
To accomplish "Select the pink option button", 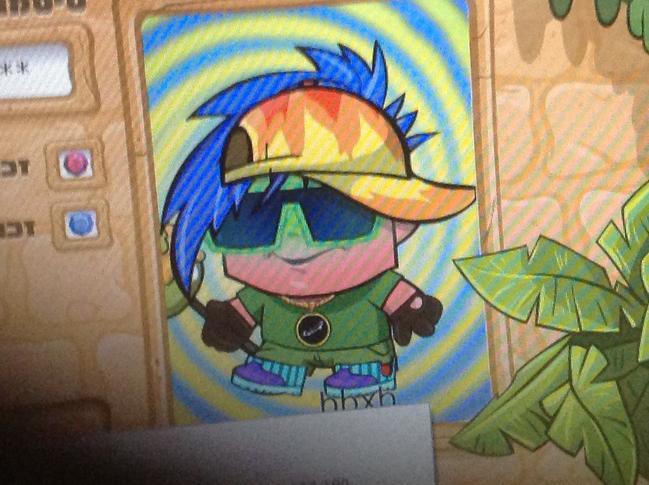I will pyautogui.click(x=74, y=163).
